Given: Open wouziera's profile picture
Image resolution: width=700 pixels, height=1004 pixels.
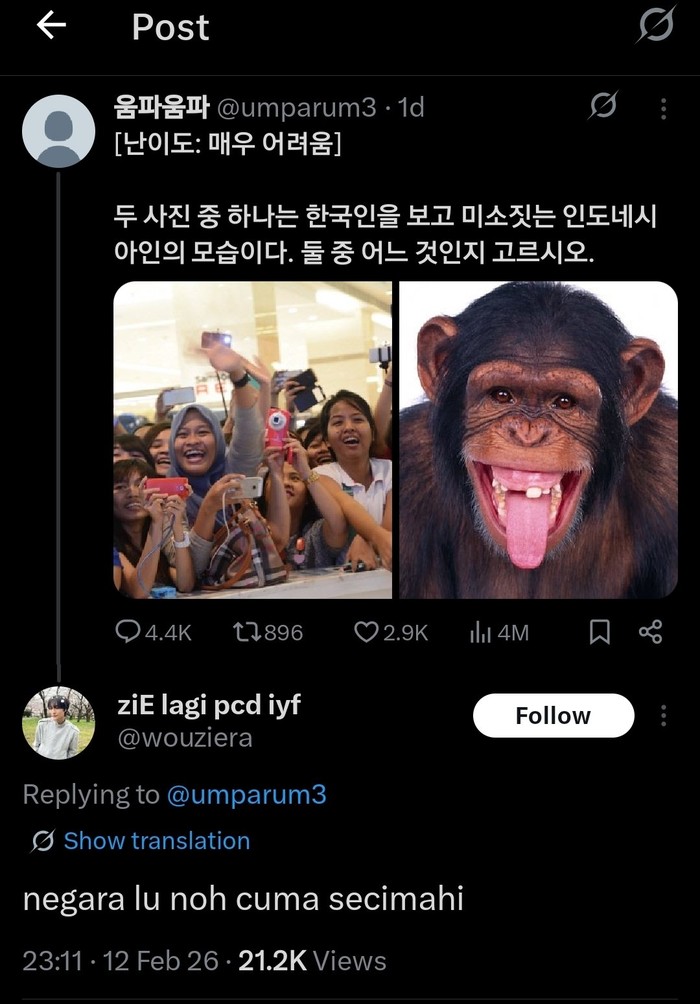Looking at the screenshot, I should click(58, 723).
